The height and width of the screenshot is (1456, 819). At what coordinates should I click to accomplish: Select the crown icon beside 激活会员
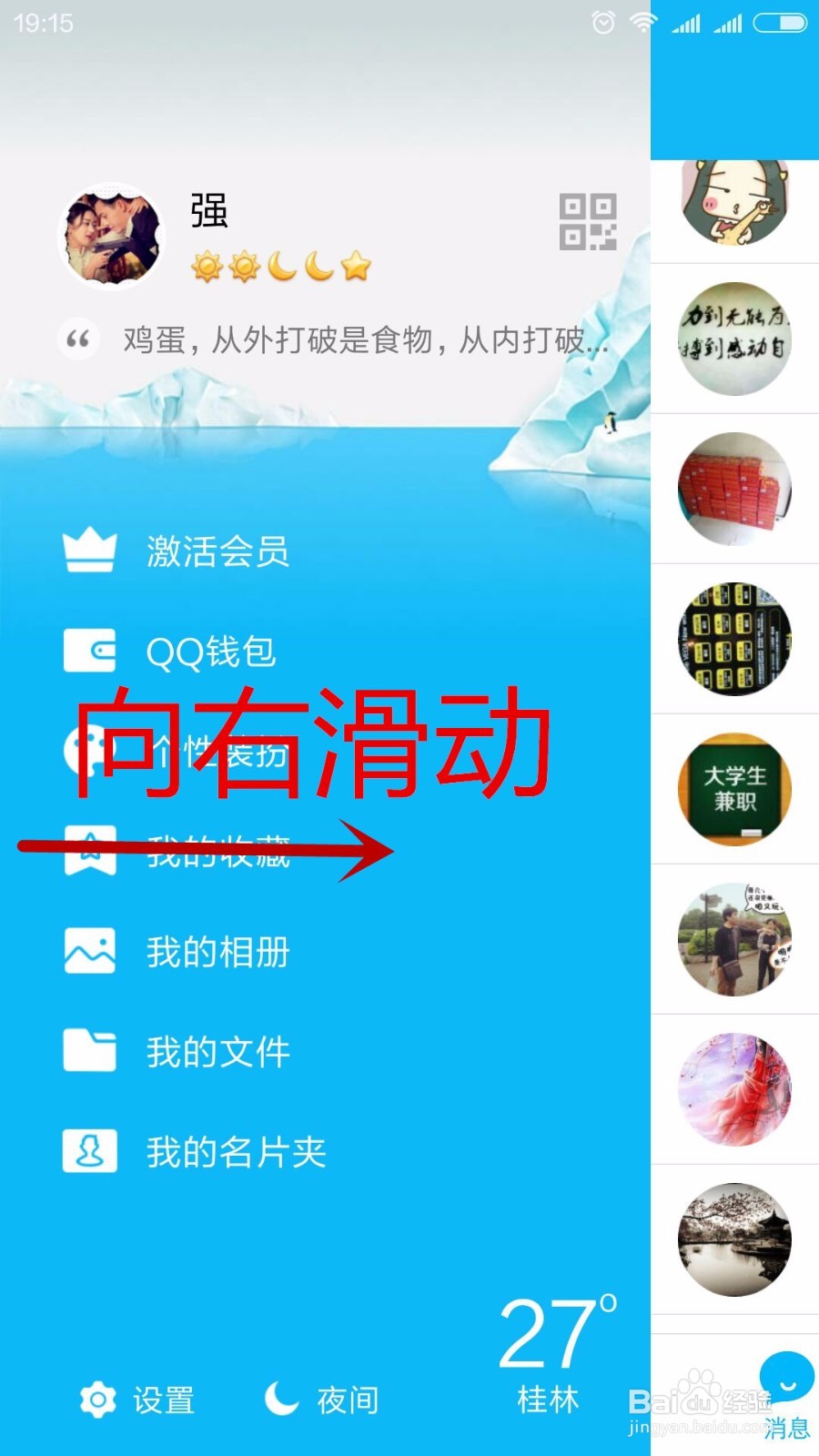[x=89, y=548]
